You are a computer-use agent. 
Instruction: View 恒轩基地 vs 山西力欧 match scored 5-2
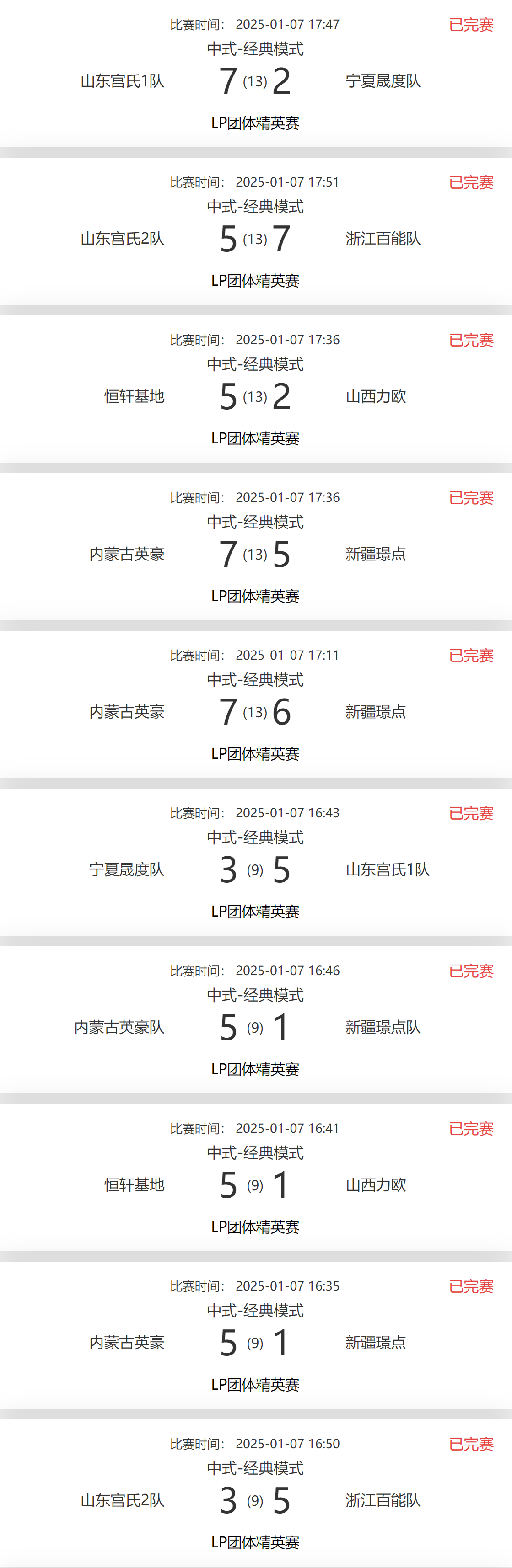255,396
